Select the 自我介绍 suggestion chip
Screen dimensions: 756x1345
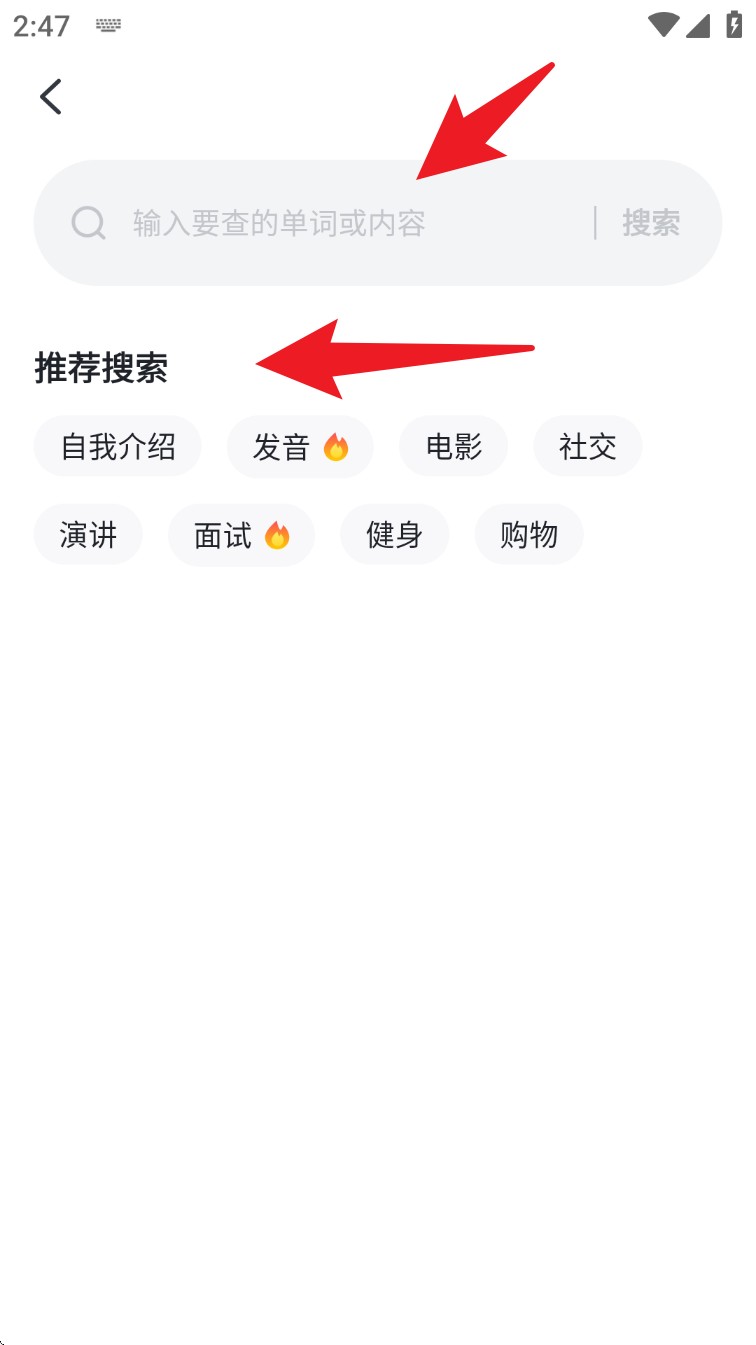pos(118,446)
